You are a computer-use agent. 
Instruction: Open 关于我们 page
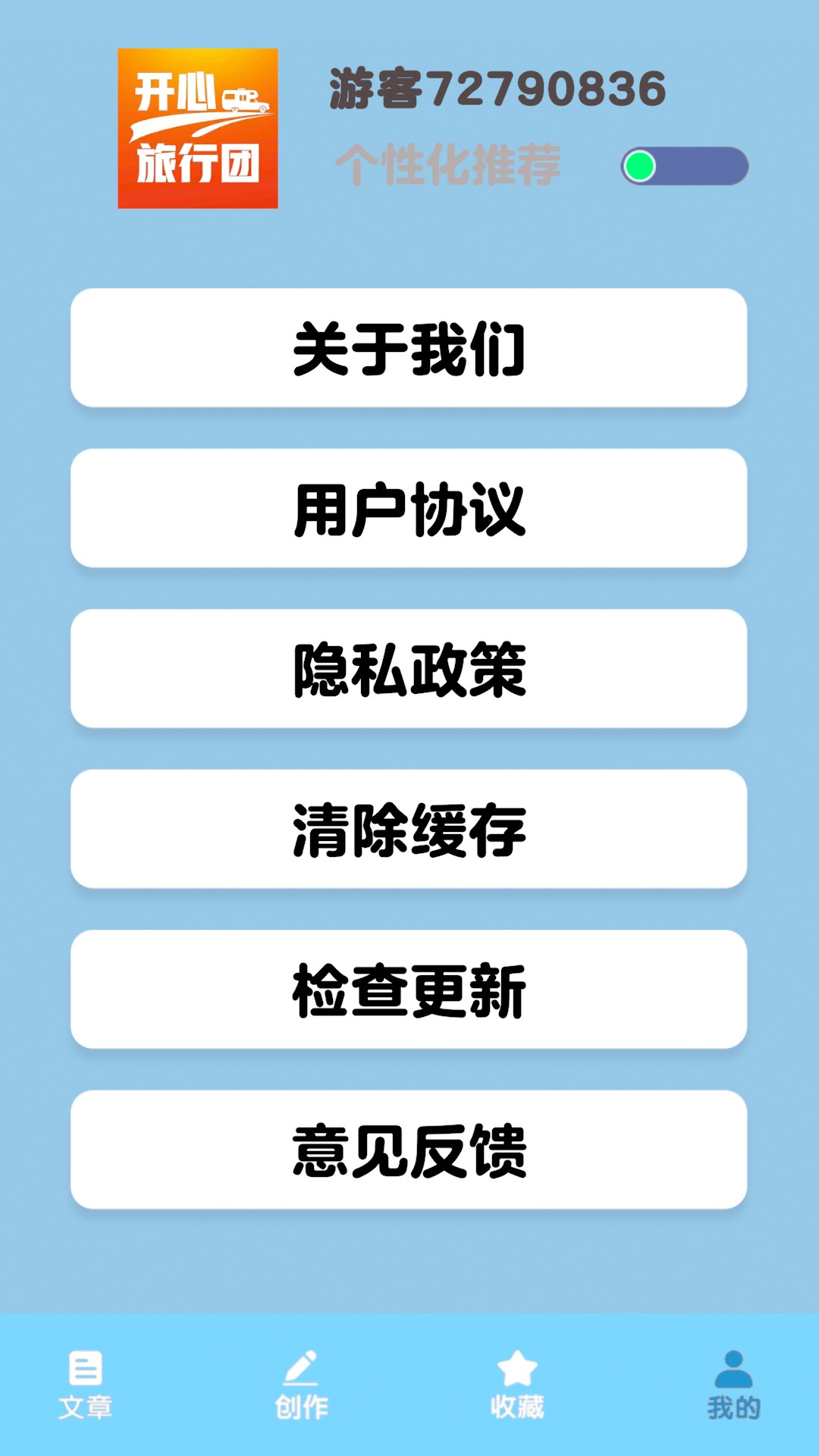[x=409, y=348]
